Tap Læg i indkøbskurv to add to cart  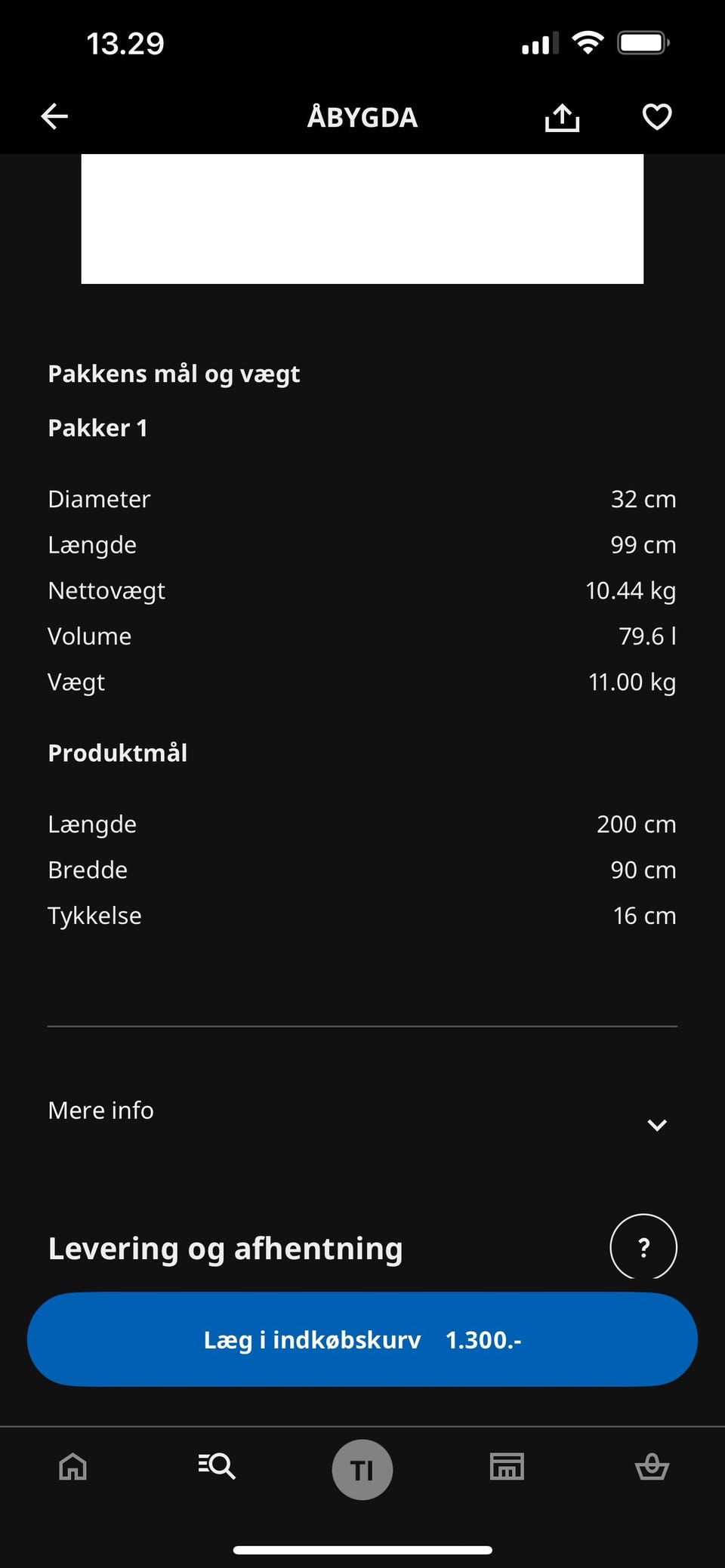click(x=362, y=1340)
